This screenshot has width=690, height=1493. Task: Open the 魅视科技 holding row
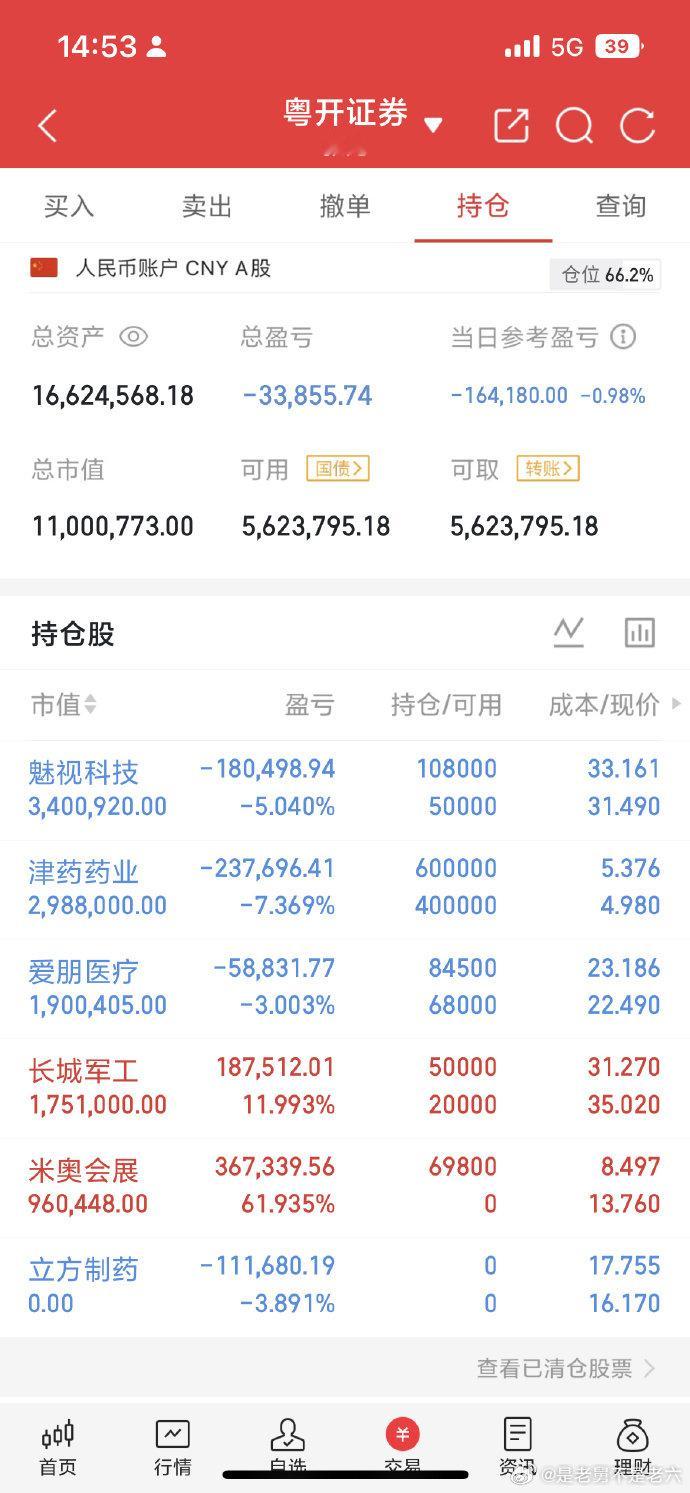345,788
